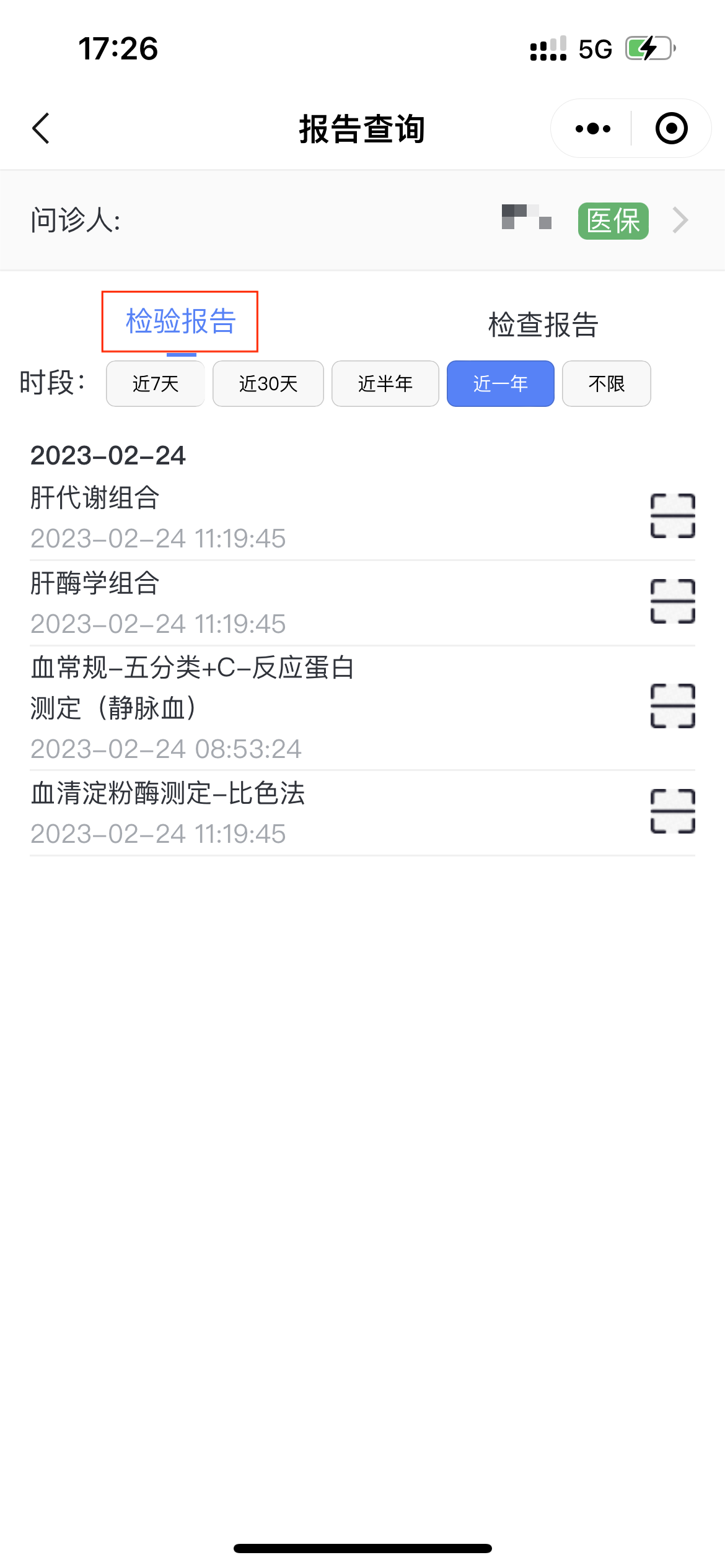725x1568 pixels.
Task: Open the mini program more-options menu
Action: tap(592, 129)
